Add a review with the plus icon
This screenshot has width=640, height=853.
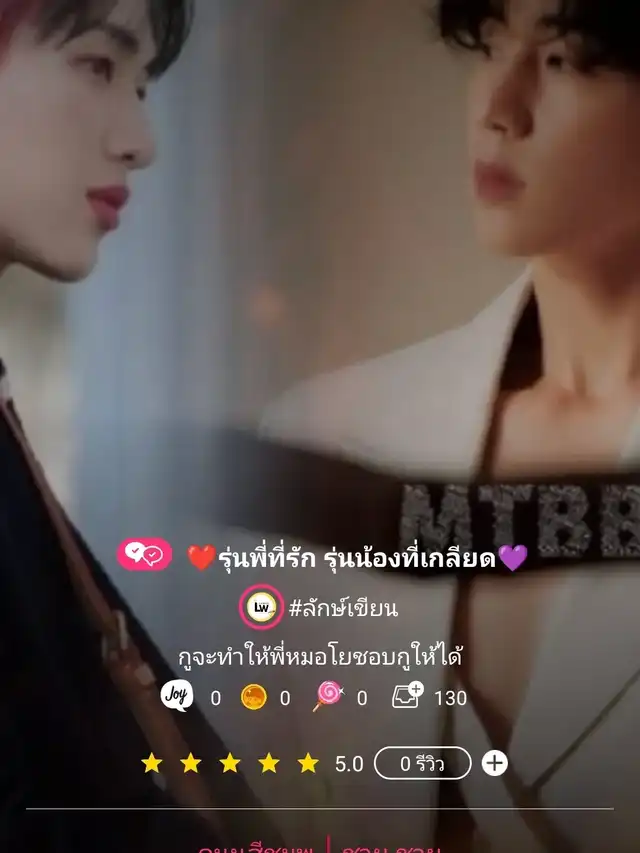click(494, 763)
